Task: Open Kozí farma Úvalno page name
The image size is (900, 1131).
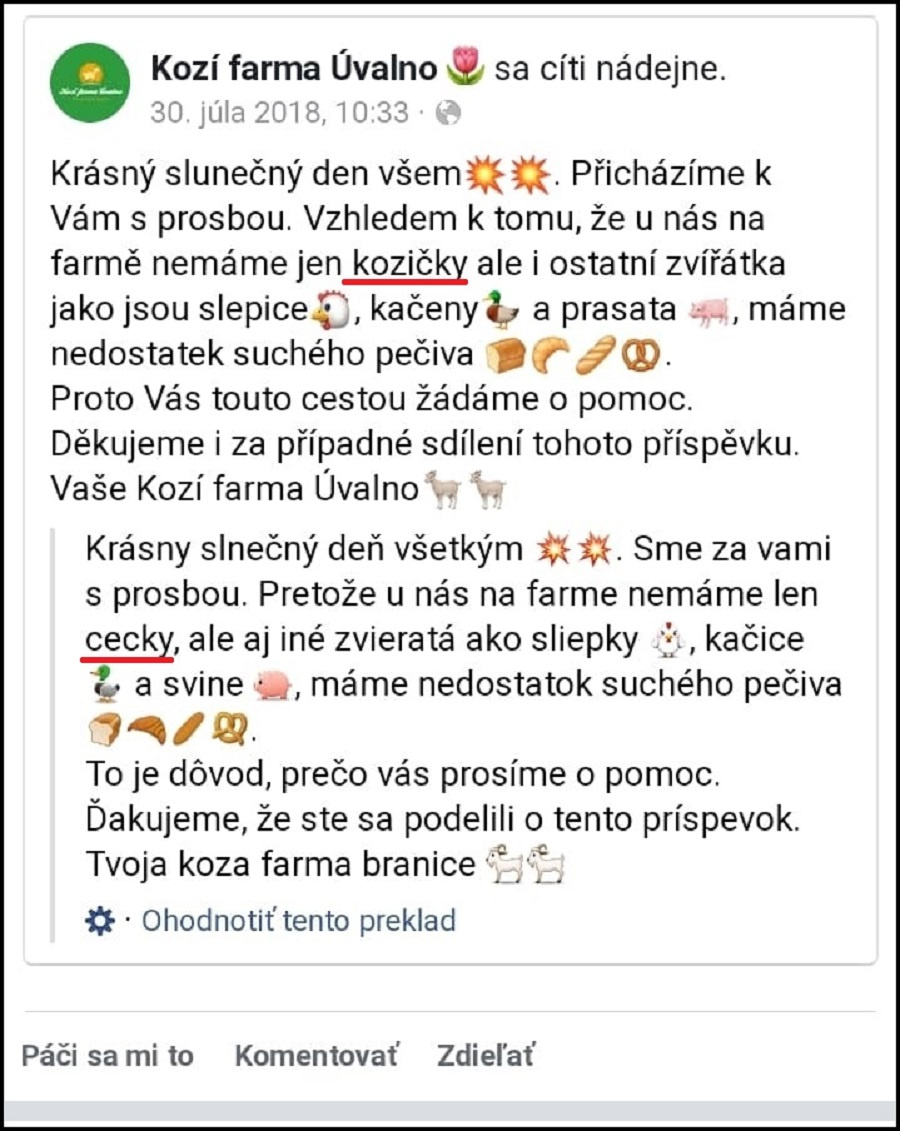Action: [293, 69]
